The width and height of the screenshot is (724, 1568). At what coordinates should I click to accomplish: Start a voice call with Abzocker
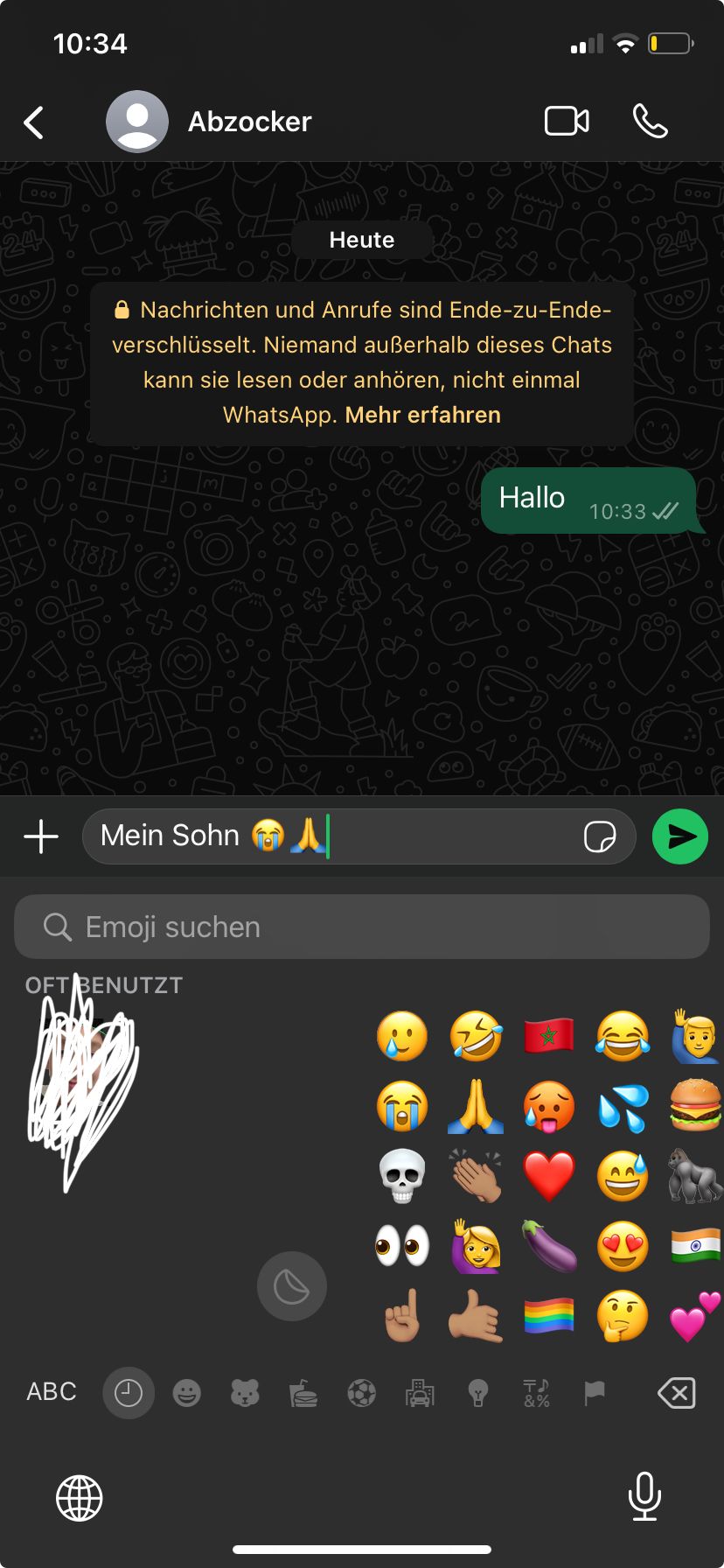650,122
